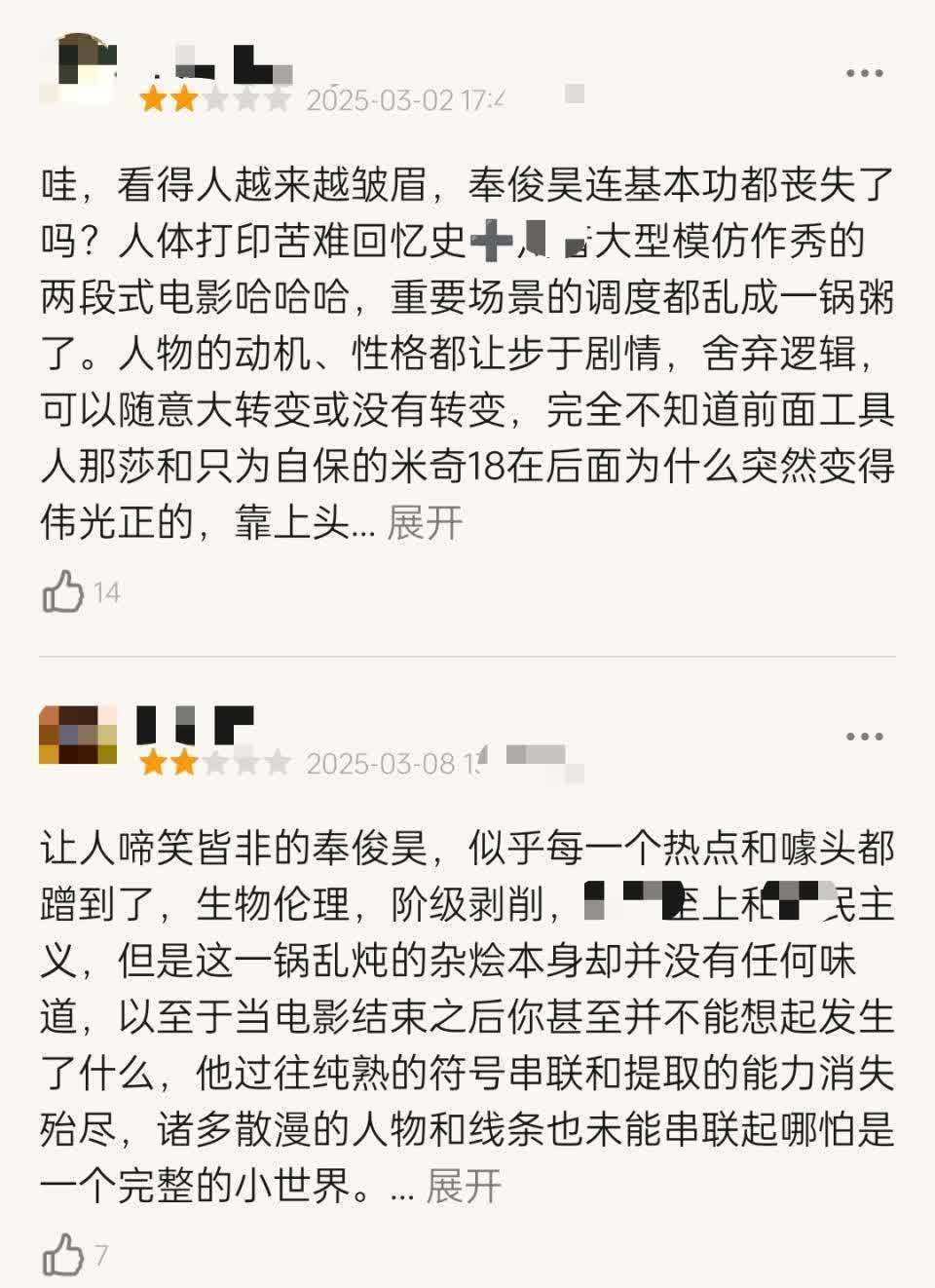Screen dimensions: 935x1288
Task: Like the review with 7 likes
Action: 64,1254
